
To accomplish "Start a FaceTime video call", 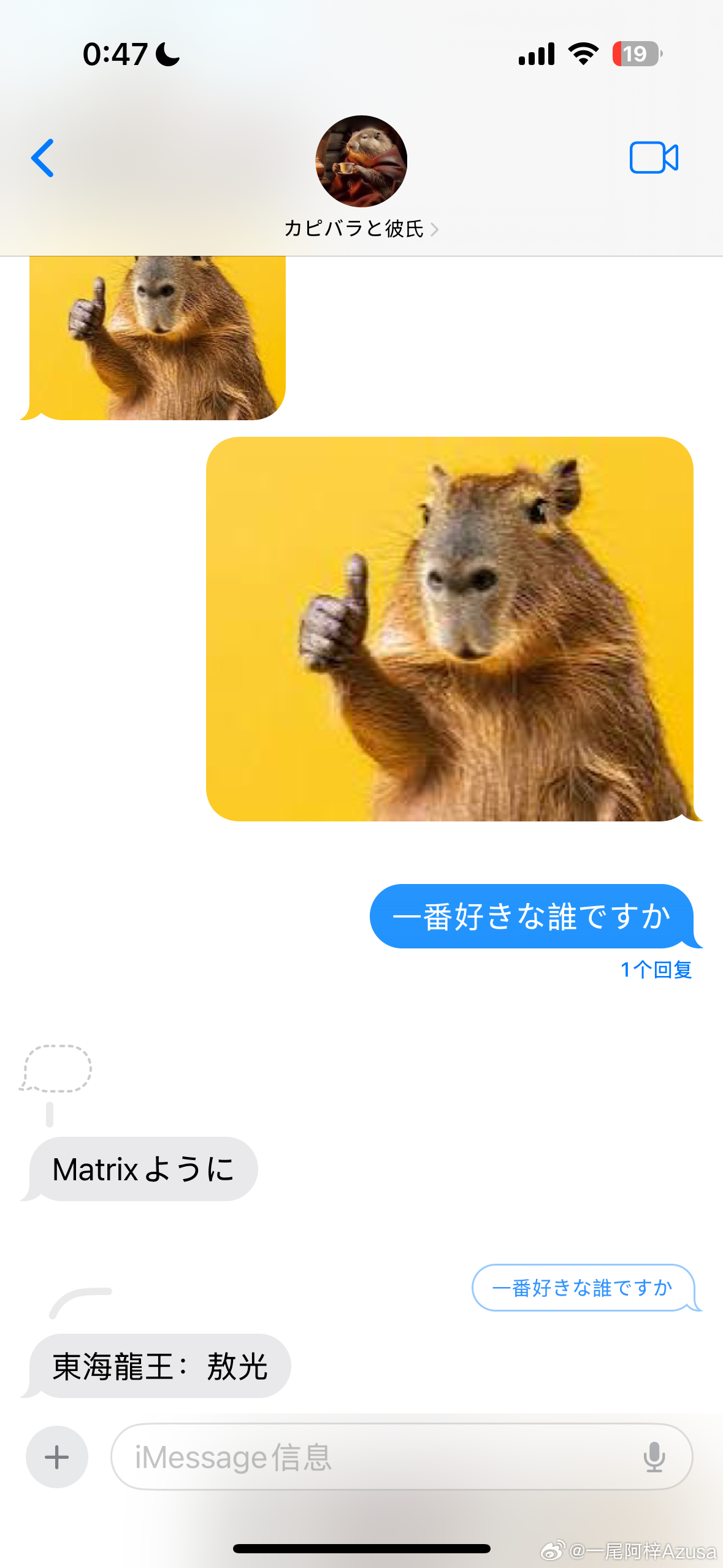I will pos(654,158).
